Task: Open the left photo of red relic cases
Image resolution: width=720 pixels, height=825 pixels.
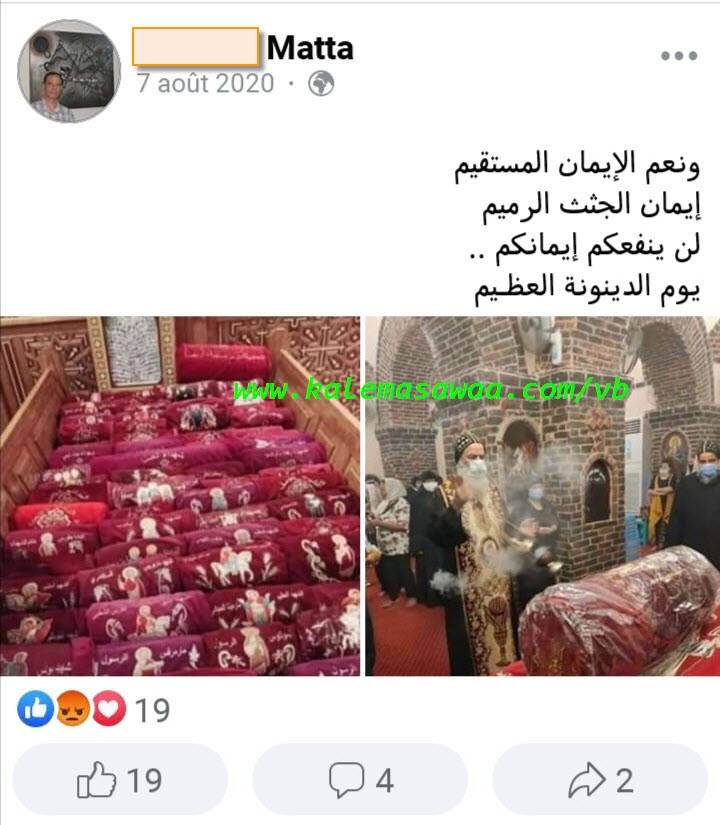Action: click(180, 496)
